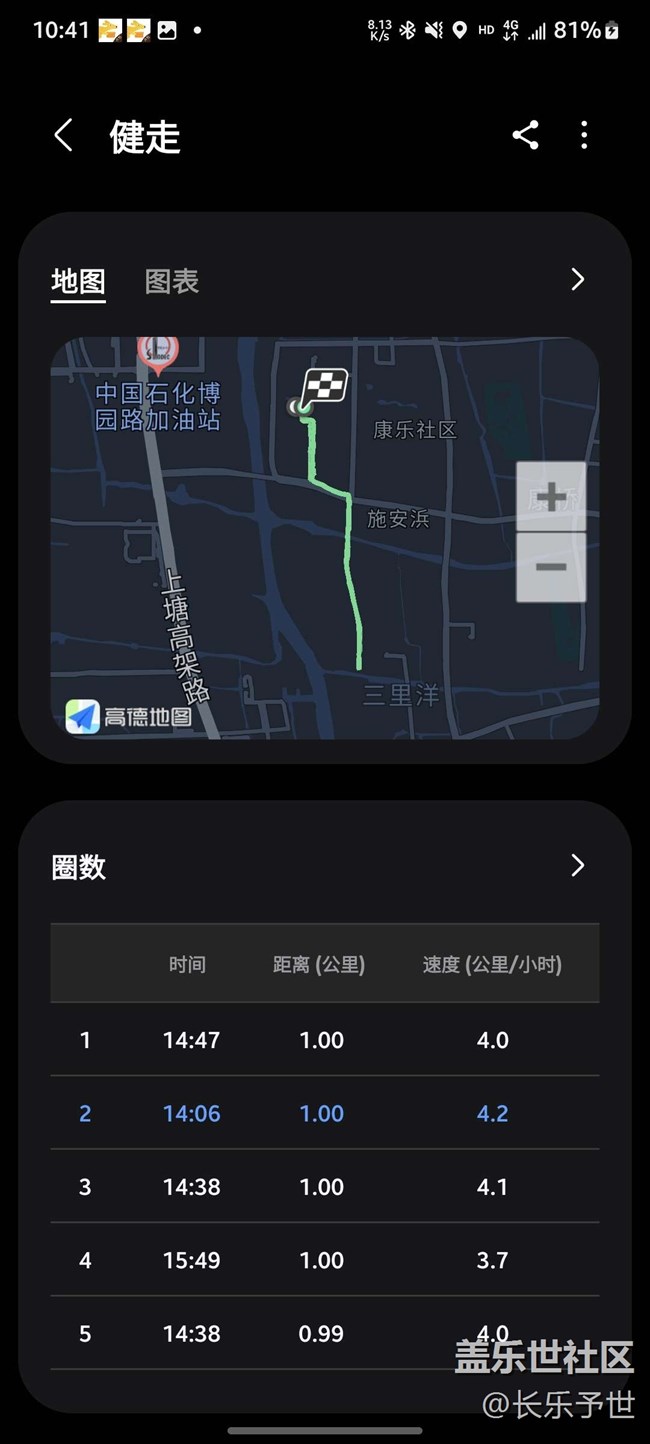Select the 地图 tab

78,281
